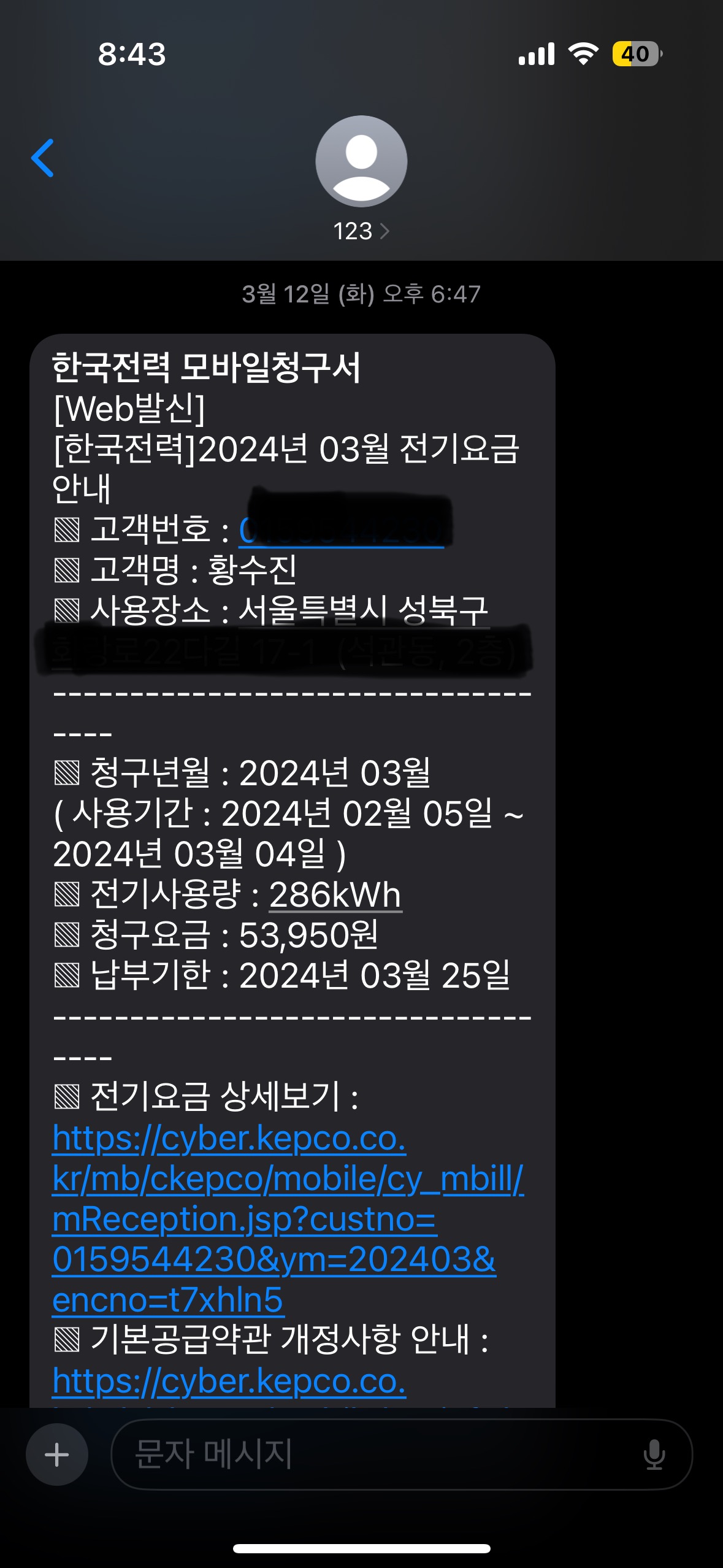Open the underlined 서울특별시 성북구 address

[x=363, y=611]
